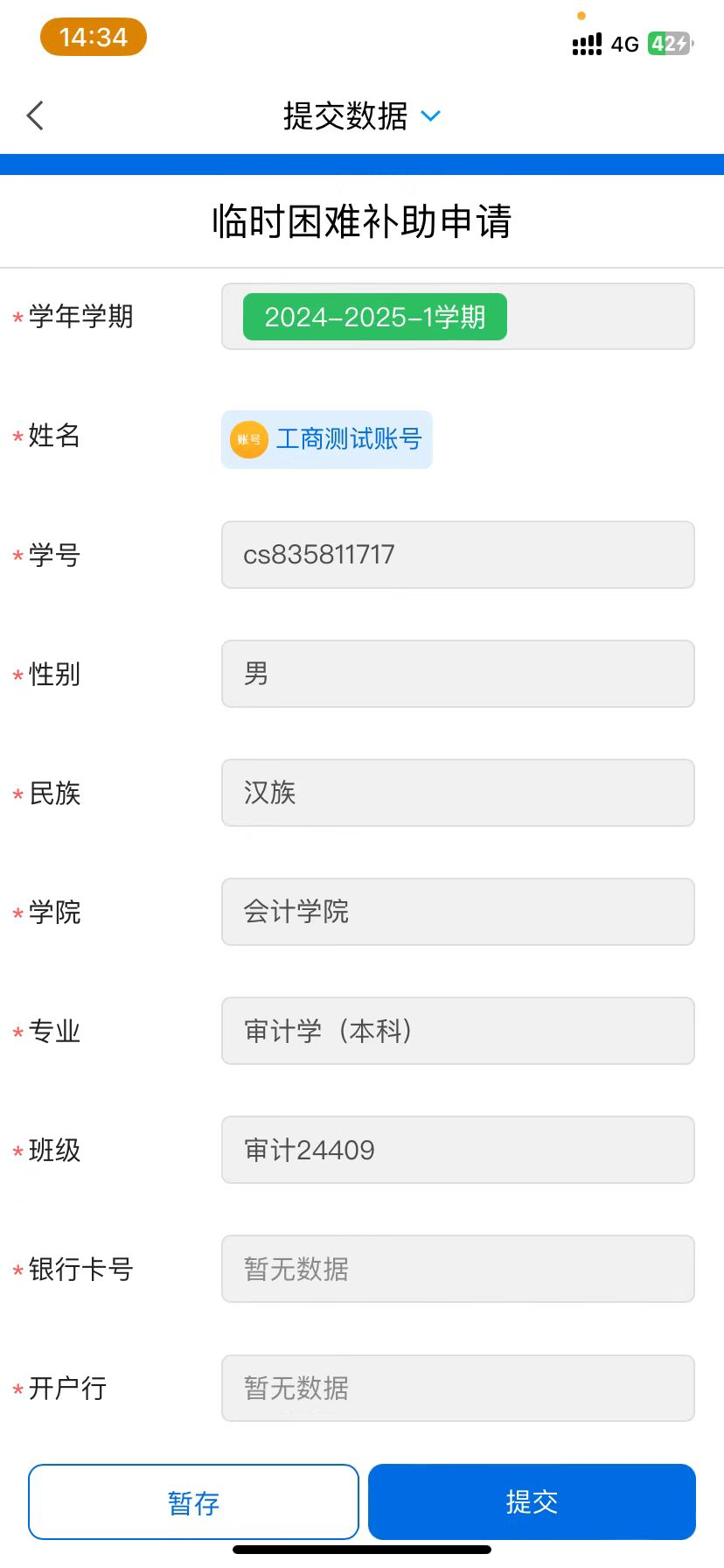Viewport: 724px width, 1568px height.
Task: Tap the 学院 field showing 会计学院
Action: pos(457,912)
